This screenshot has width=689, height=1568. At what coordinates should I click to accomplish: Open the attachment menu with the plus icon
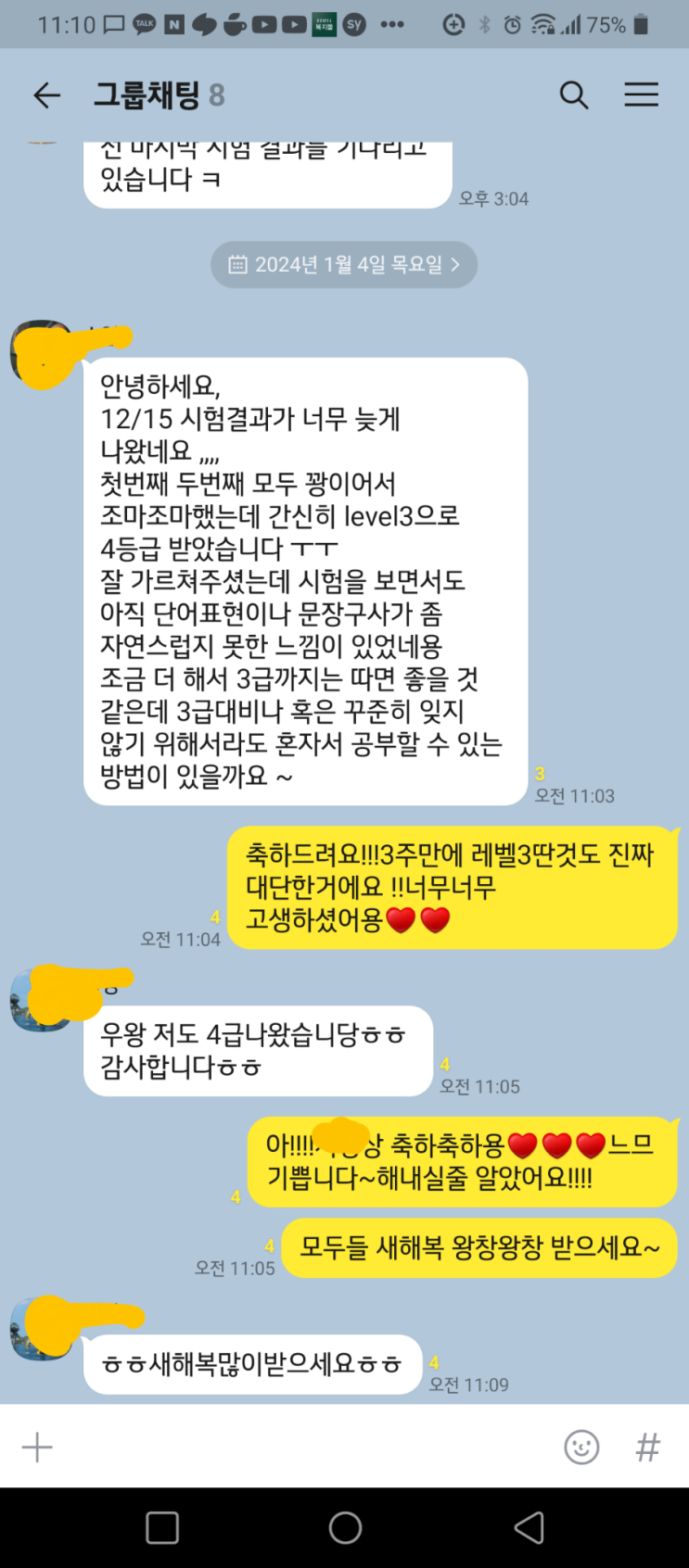coord(37,1446)
